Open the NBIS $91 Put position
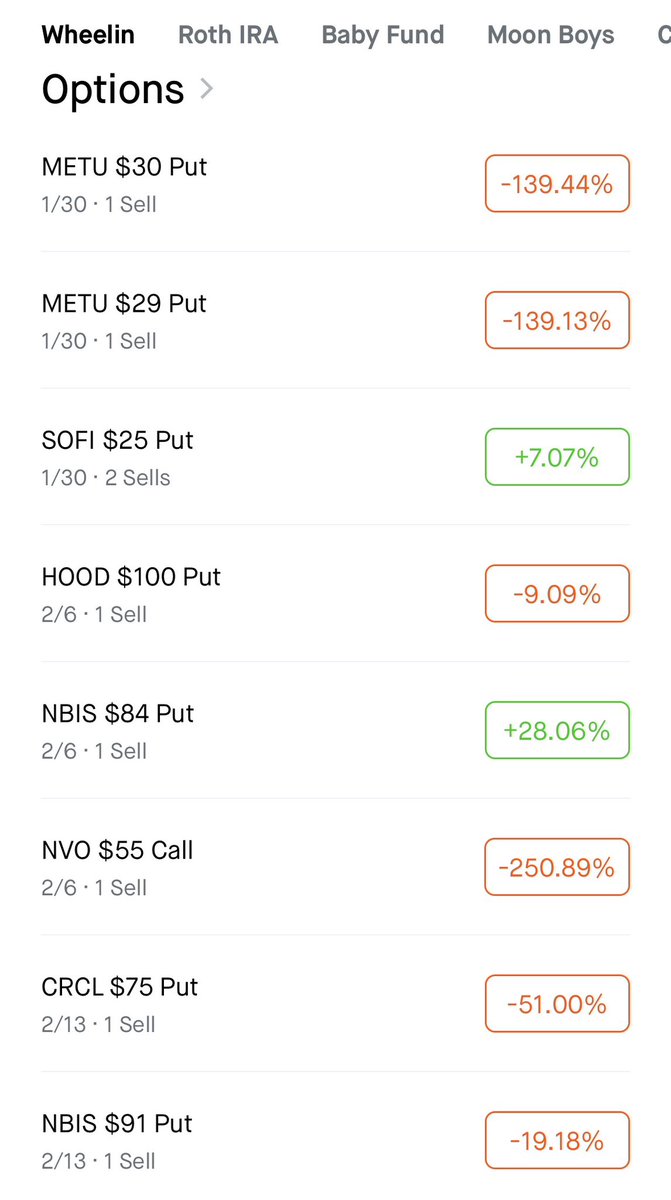671x1200 pixels. (117, 1124)
